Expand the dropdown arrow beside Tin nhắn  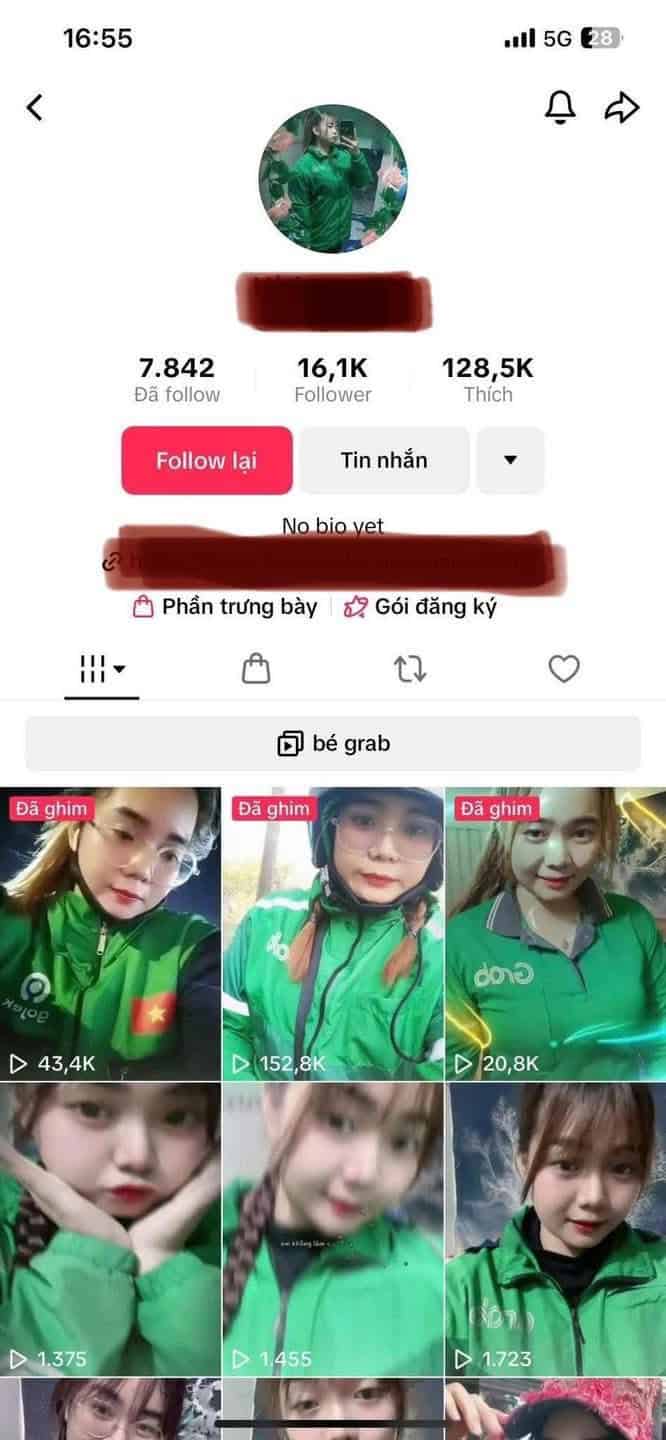pyautogui.click(x=510, y=460)
